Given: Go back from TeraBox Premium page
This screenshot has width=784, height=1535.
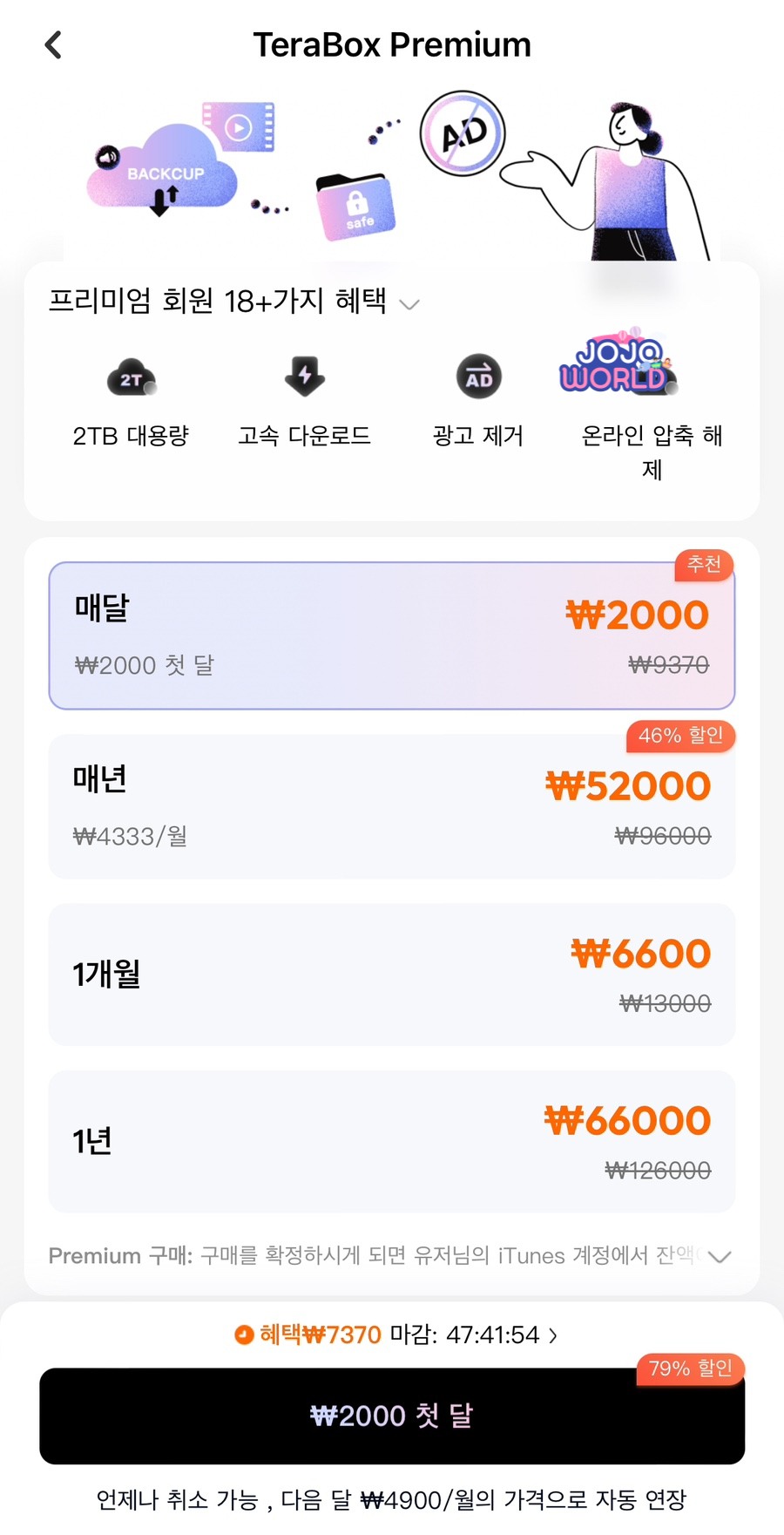Looking at the screenshot, I should point(53,44).
